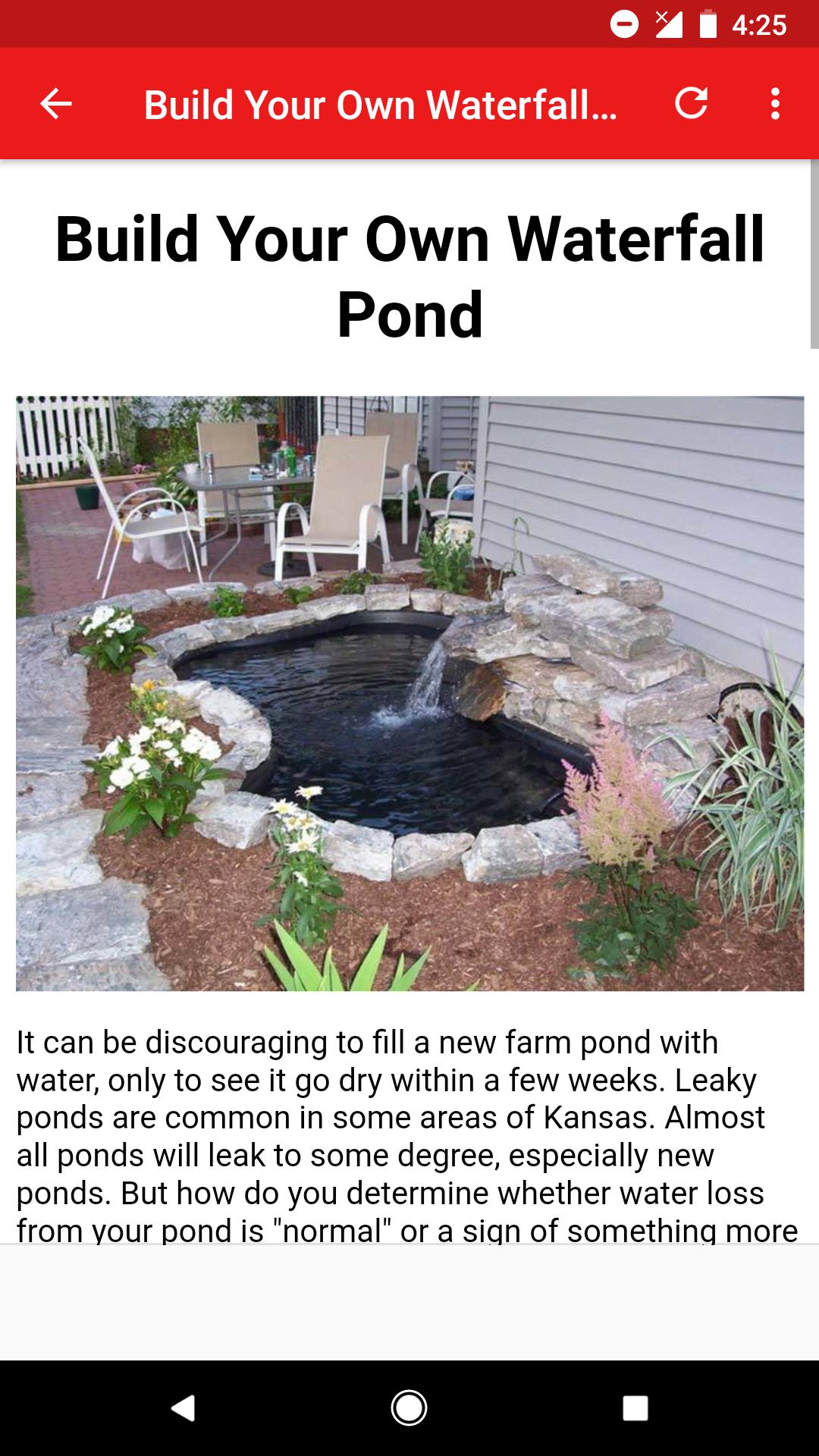Open the three-dot overflow menu
The width and height of the screenshot is (819, 1456).
click(774, 104)
